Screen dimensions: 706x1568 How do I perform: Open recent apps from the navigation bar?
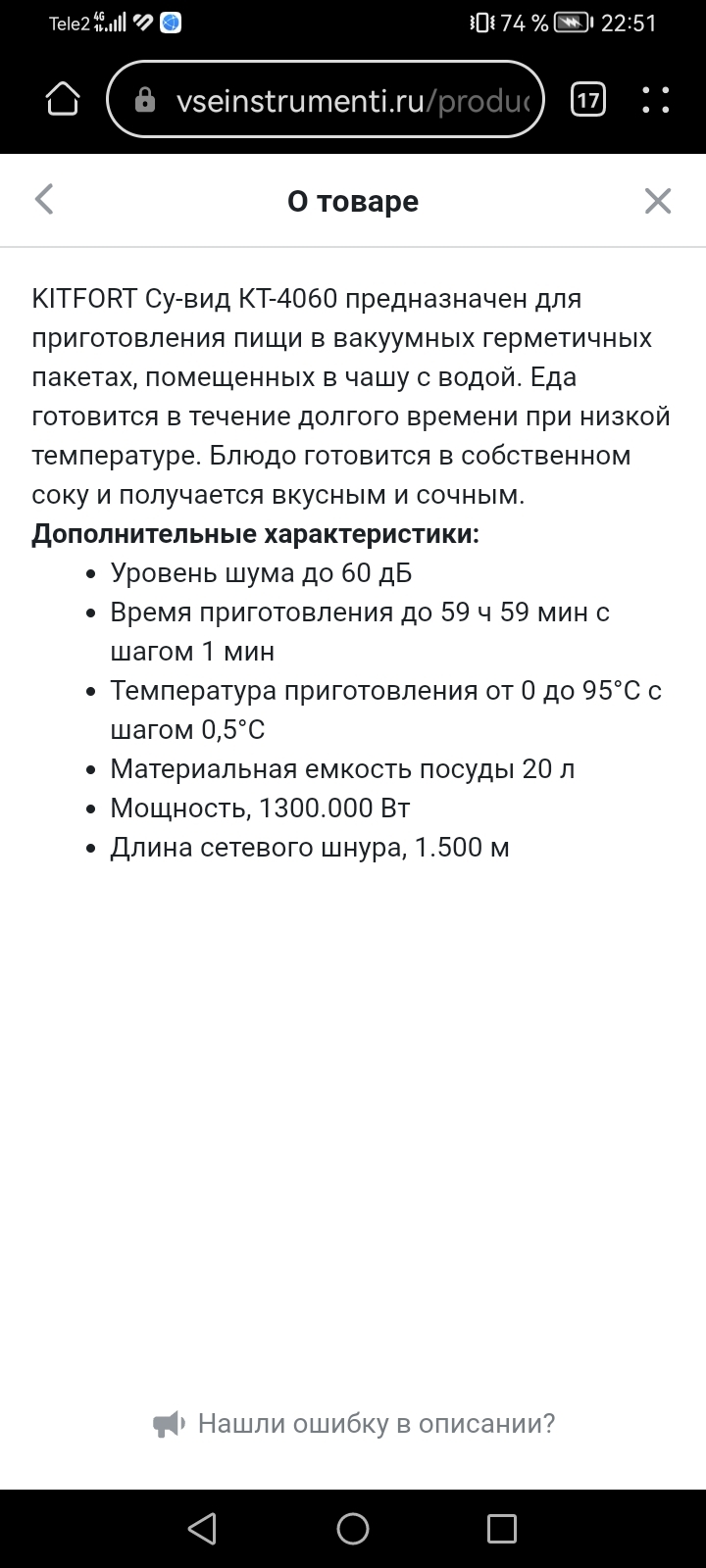click(x=502, y=1529)
